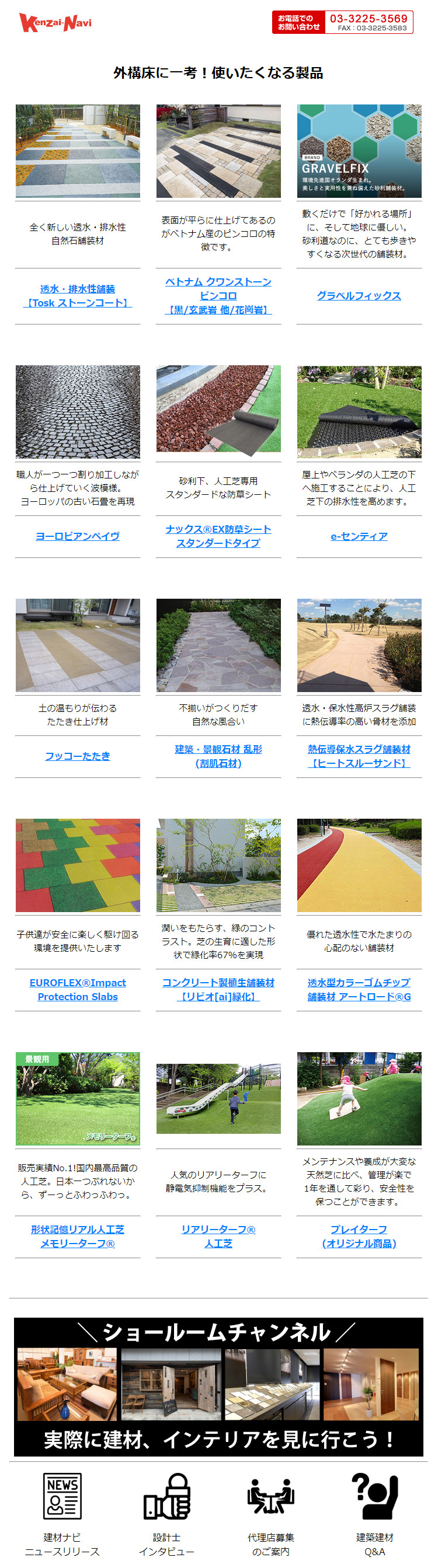This screenshot has width=438, height=1568.
Task: Open the 透水・排水性舗装 Tosk ストーンコート link
Action: (x=77, y=296)
